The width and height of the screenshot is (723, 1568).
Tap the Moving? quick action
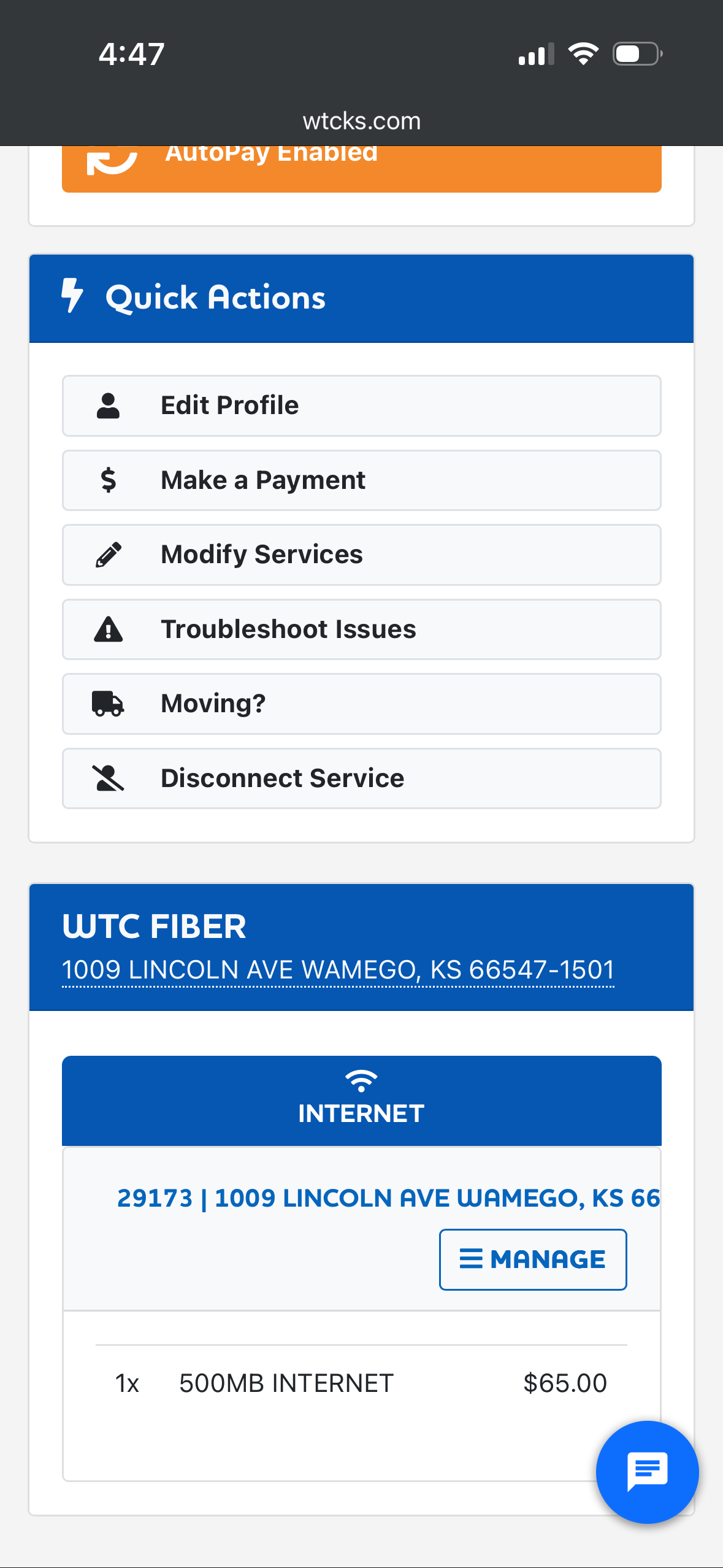(361, 704)
